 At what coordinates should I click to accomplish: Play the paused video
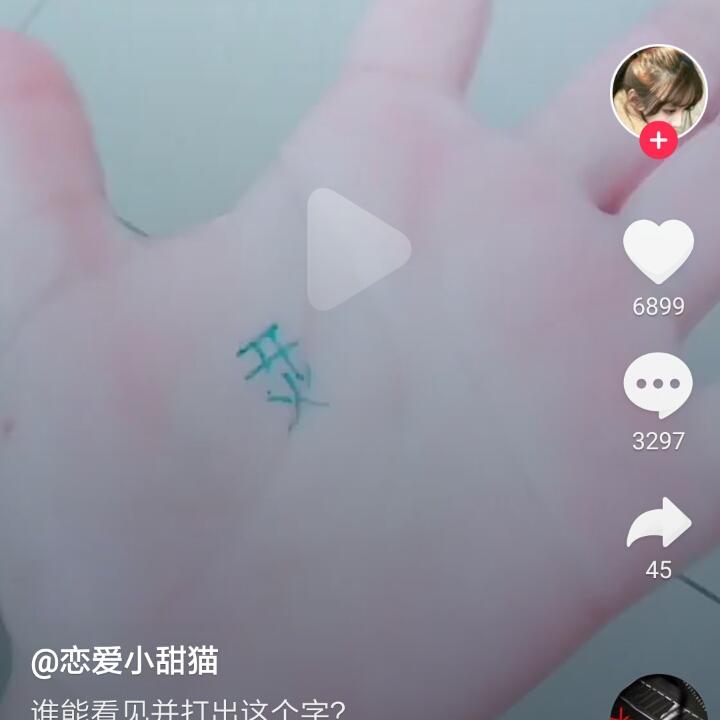[357, 250]
